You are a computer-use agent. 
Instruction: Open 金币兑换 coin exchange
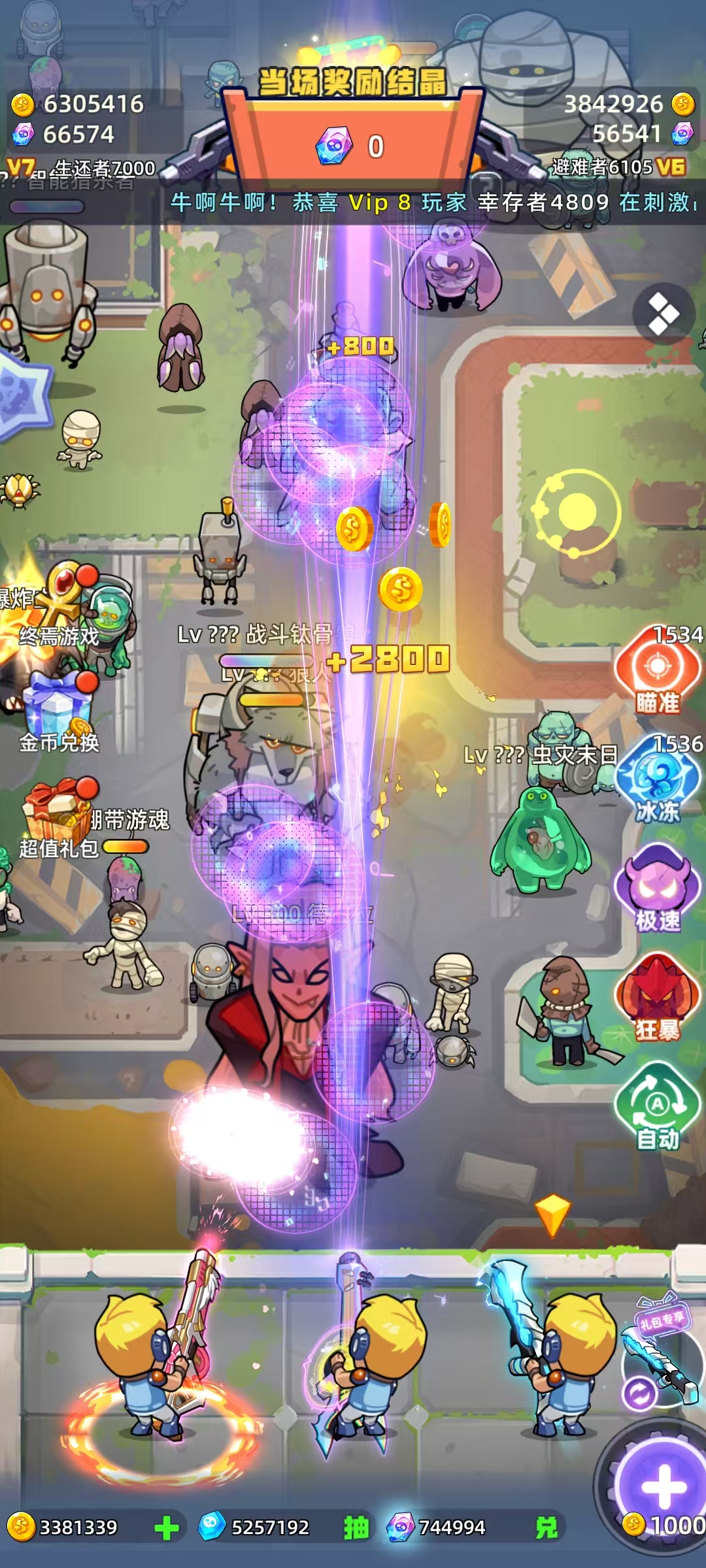59,713
